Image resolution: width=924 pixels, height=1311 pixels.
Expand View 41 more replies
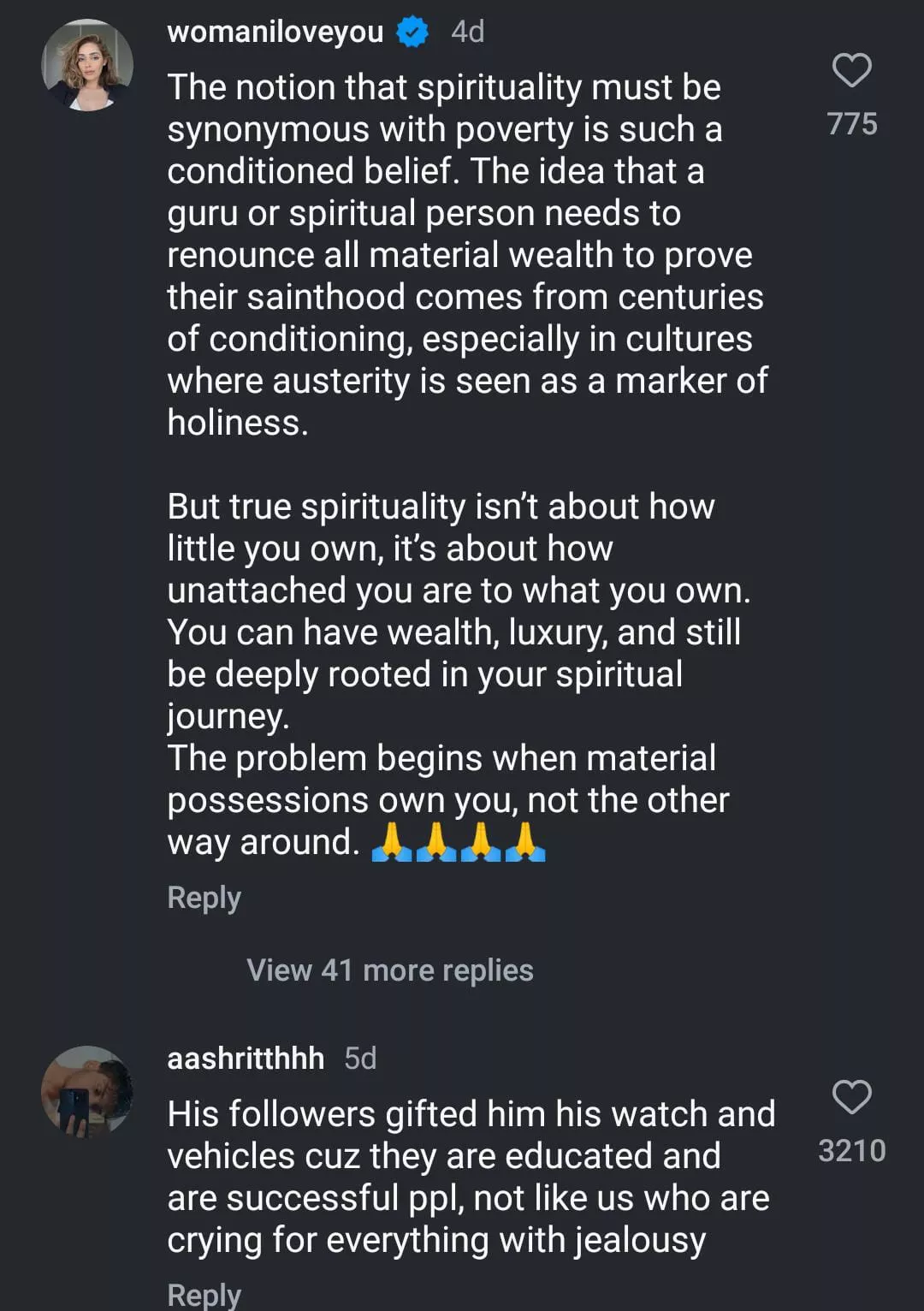389,970
